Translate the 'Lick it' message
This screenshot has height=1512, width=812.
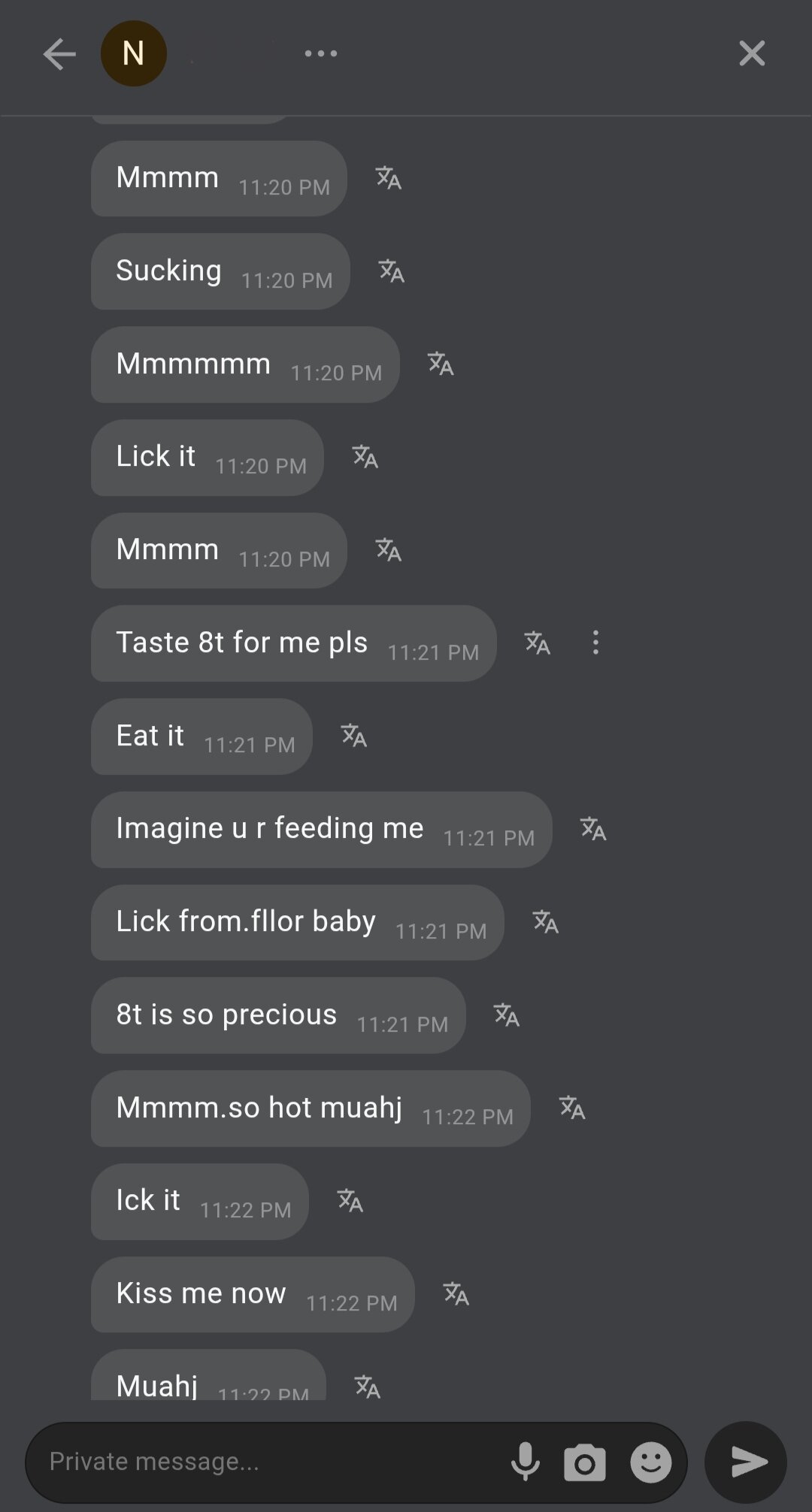365,457
